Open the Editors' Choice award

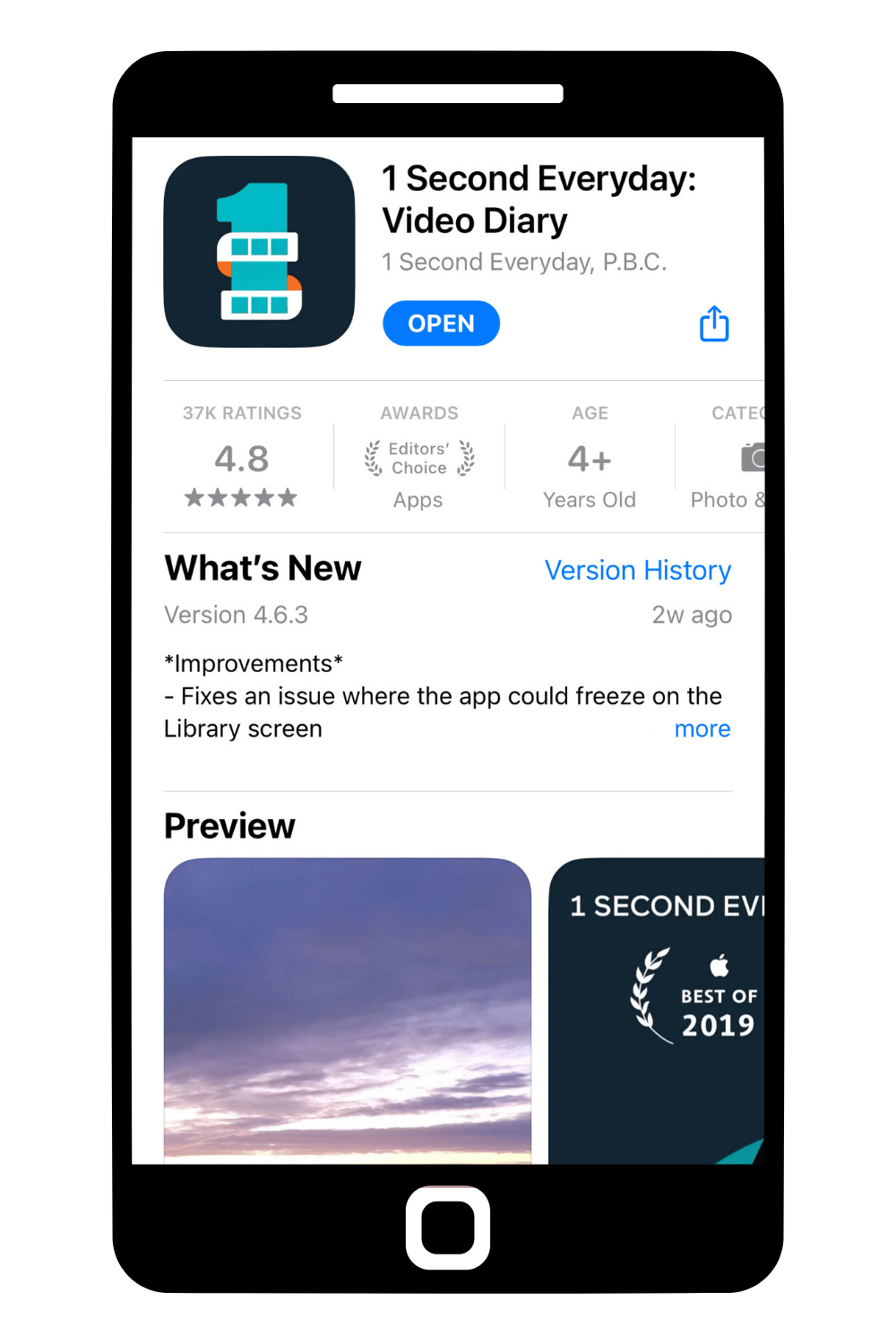418,460
